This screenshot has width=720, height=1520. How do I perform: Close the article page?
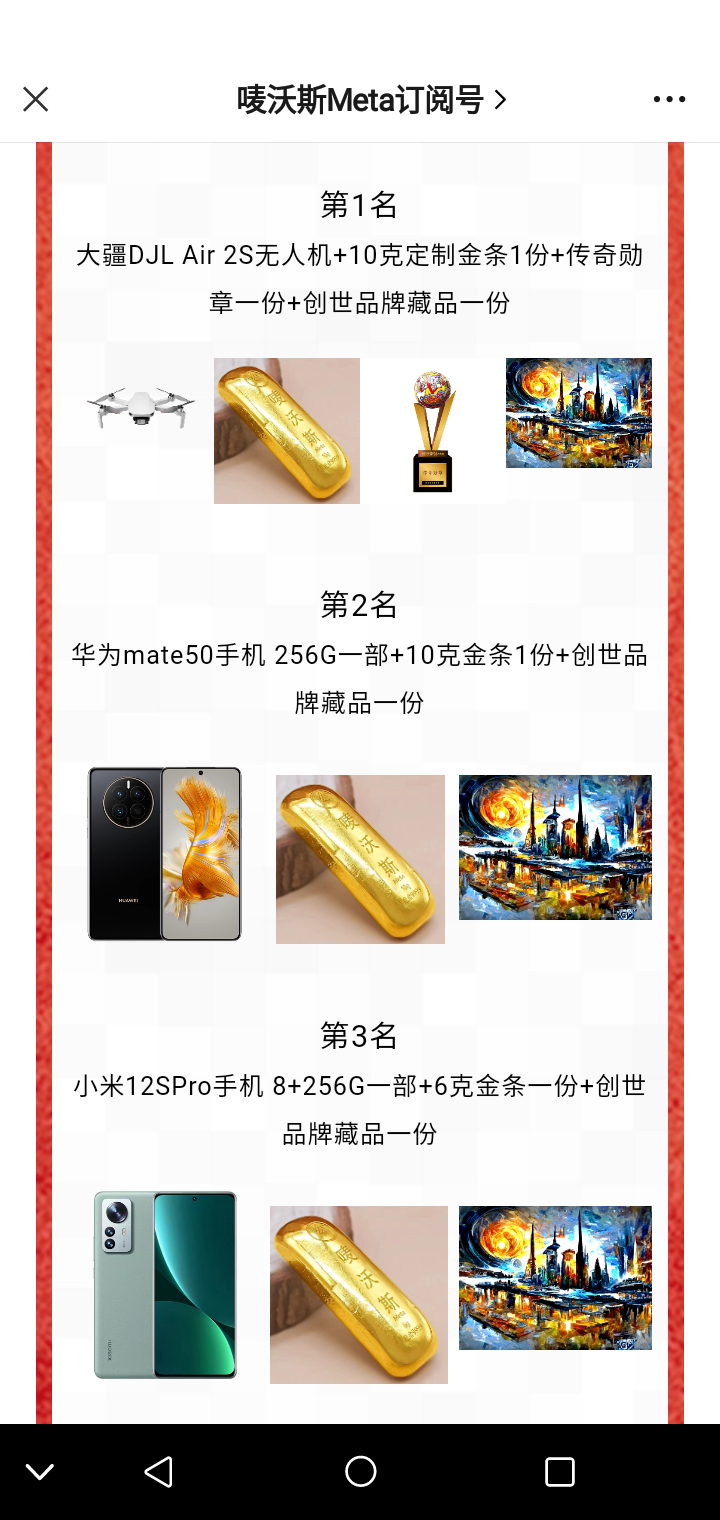click(36, 99)
